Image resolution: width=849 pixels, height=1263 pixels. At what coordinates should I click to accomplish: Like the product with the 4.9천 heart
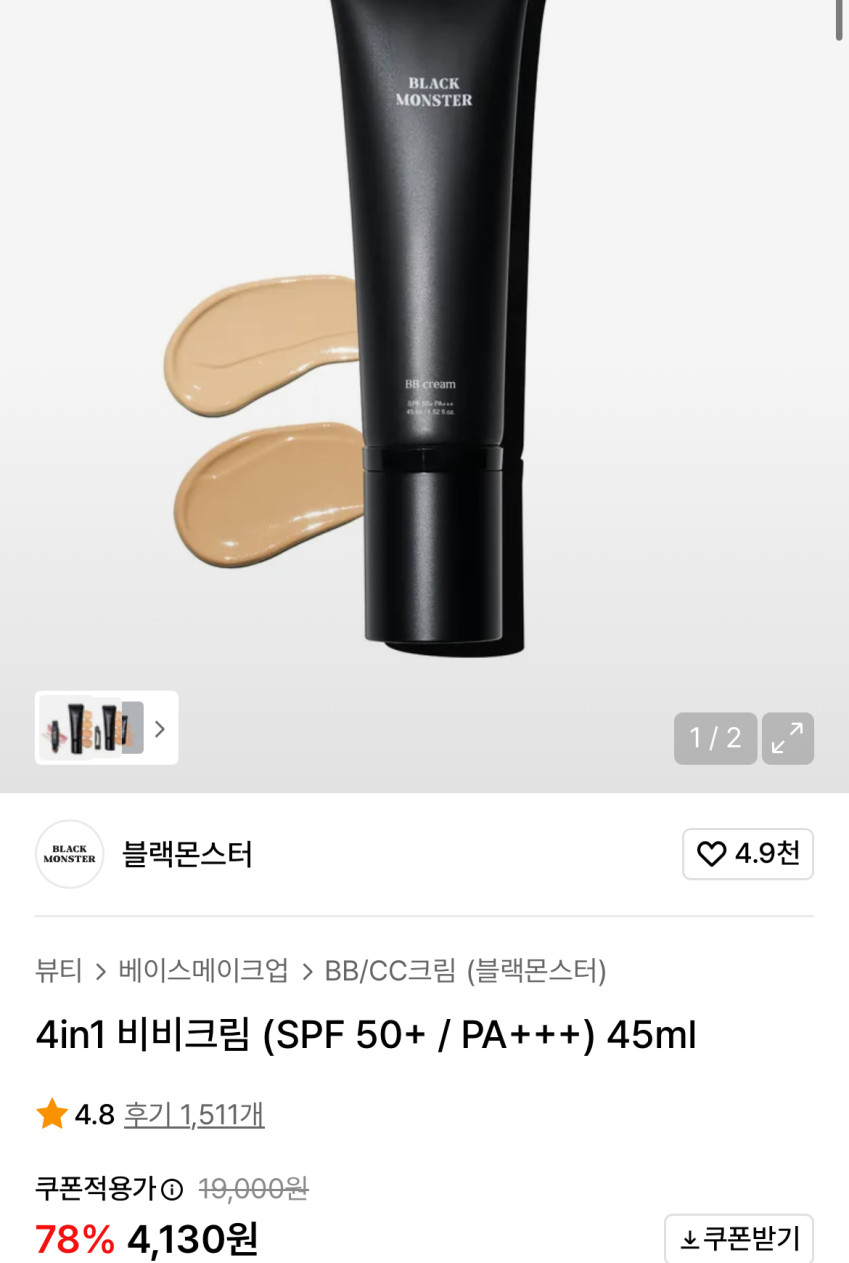click(747, 854)
